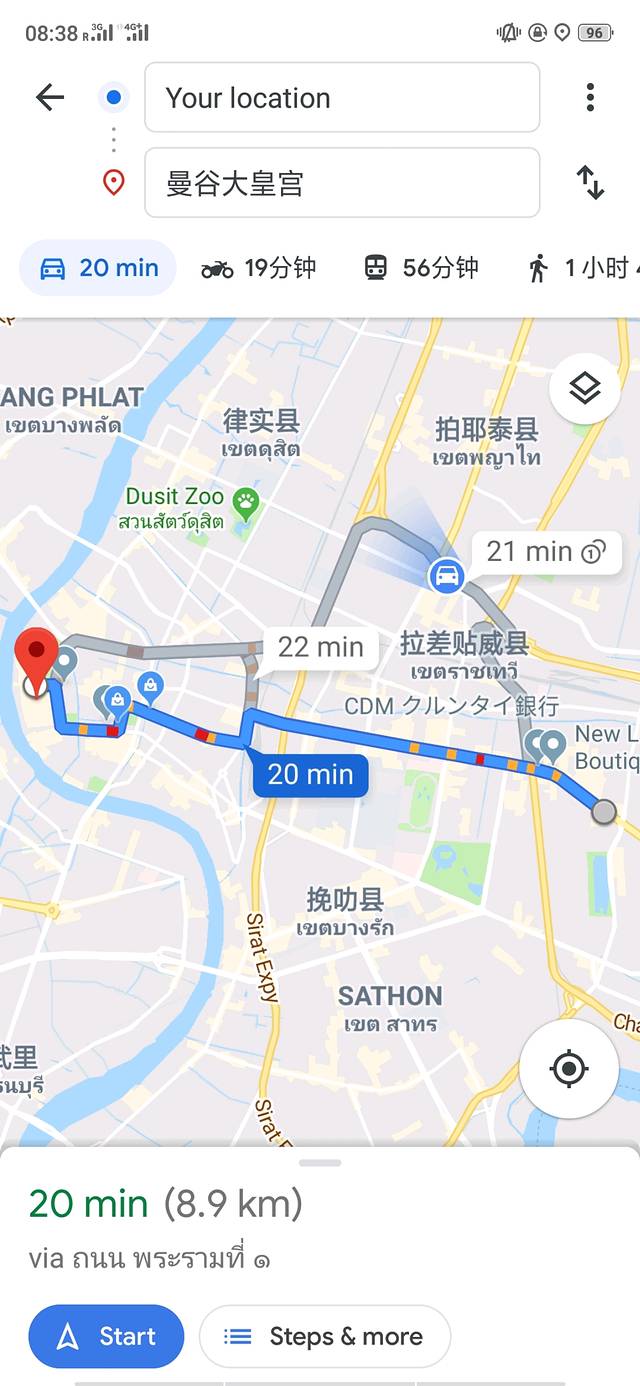Expand the route sheet handle
640x1386 pixels.
320,1163
